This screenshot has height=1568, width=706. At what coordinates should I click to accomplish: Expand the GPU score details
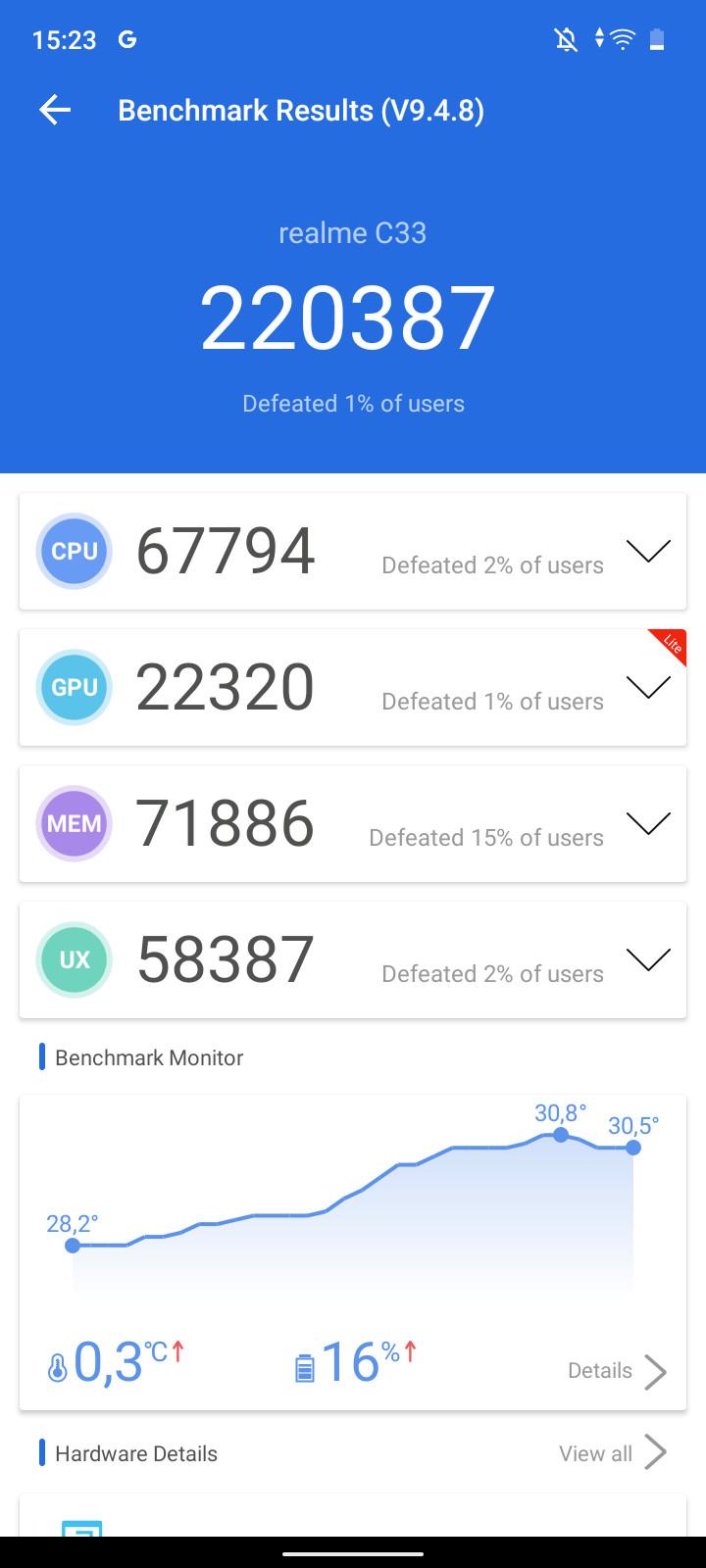(x=648, y=687)
